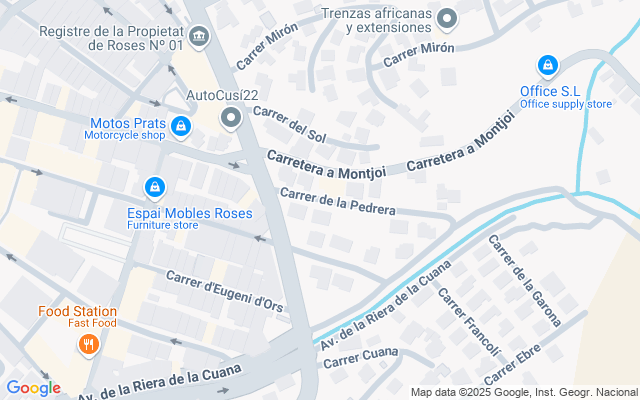Select the Office S.L supply store pin
Screen dimensions: 640x400
(547, 67)
